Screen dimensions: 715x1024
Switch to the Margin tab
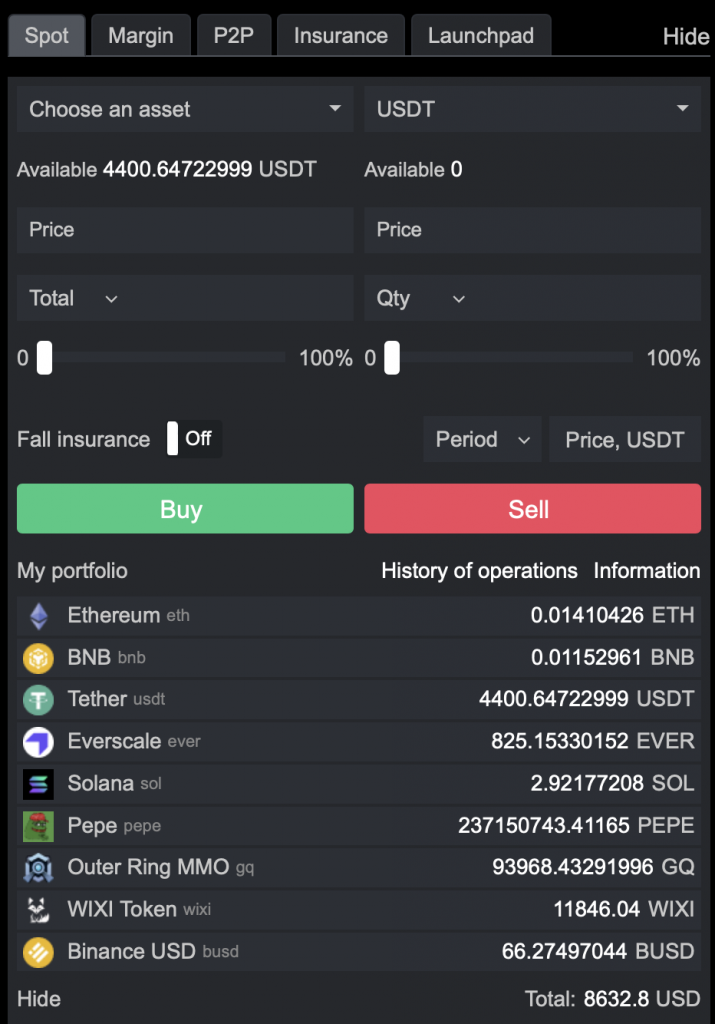(140, 36)
